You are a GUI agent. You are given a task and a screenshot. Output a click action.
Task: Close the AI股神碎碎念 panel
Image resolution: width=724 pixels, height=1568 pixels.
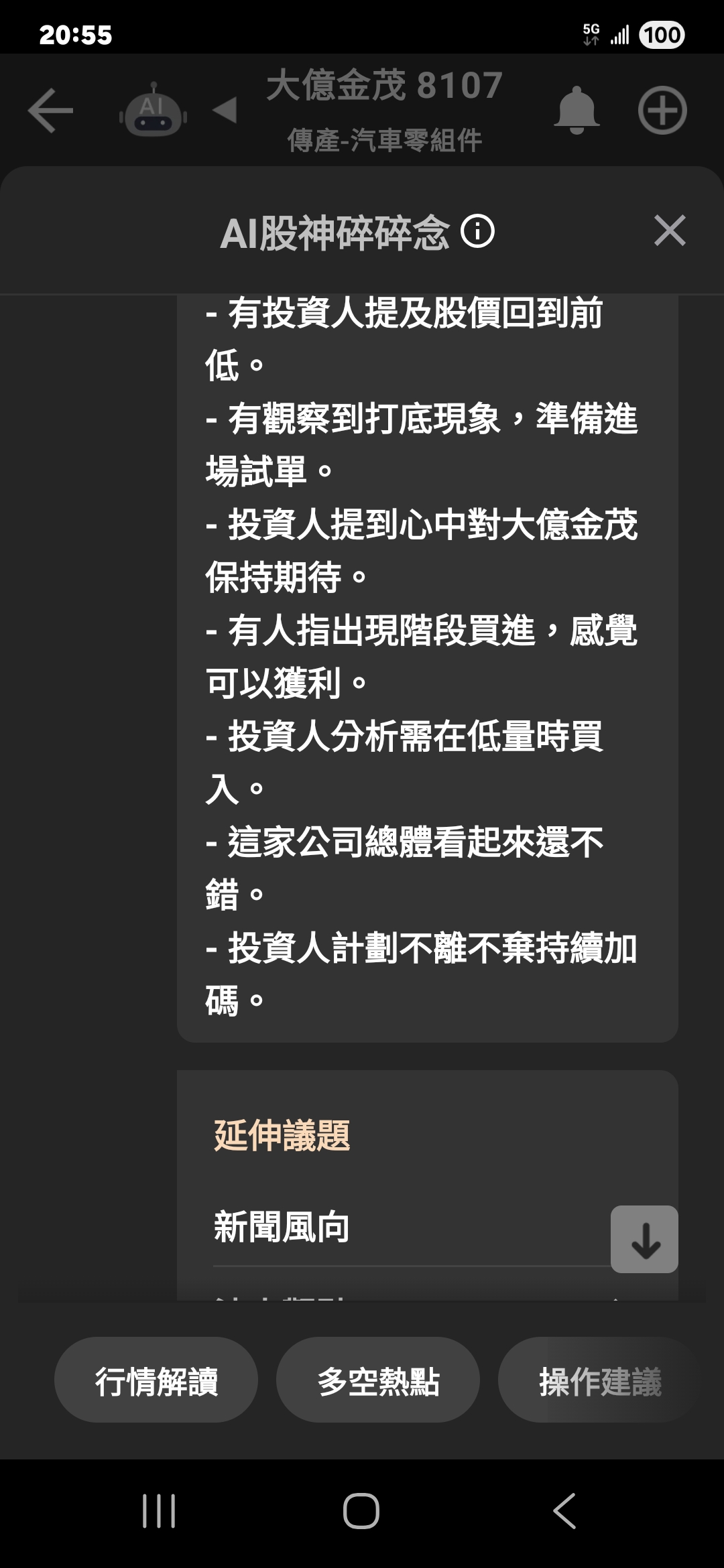click(x=669, y=231)
